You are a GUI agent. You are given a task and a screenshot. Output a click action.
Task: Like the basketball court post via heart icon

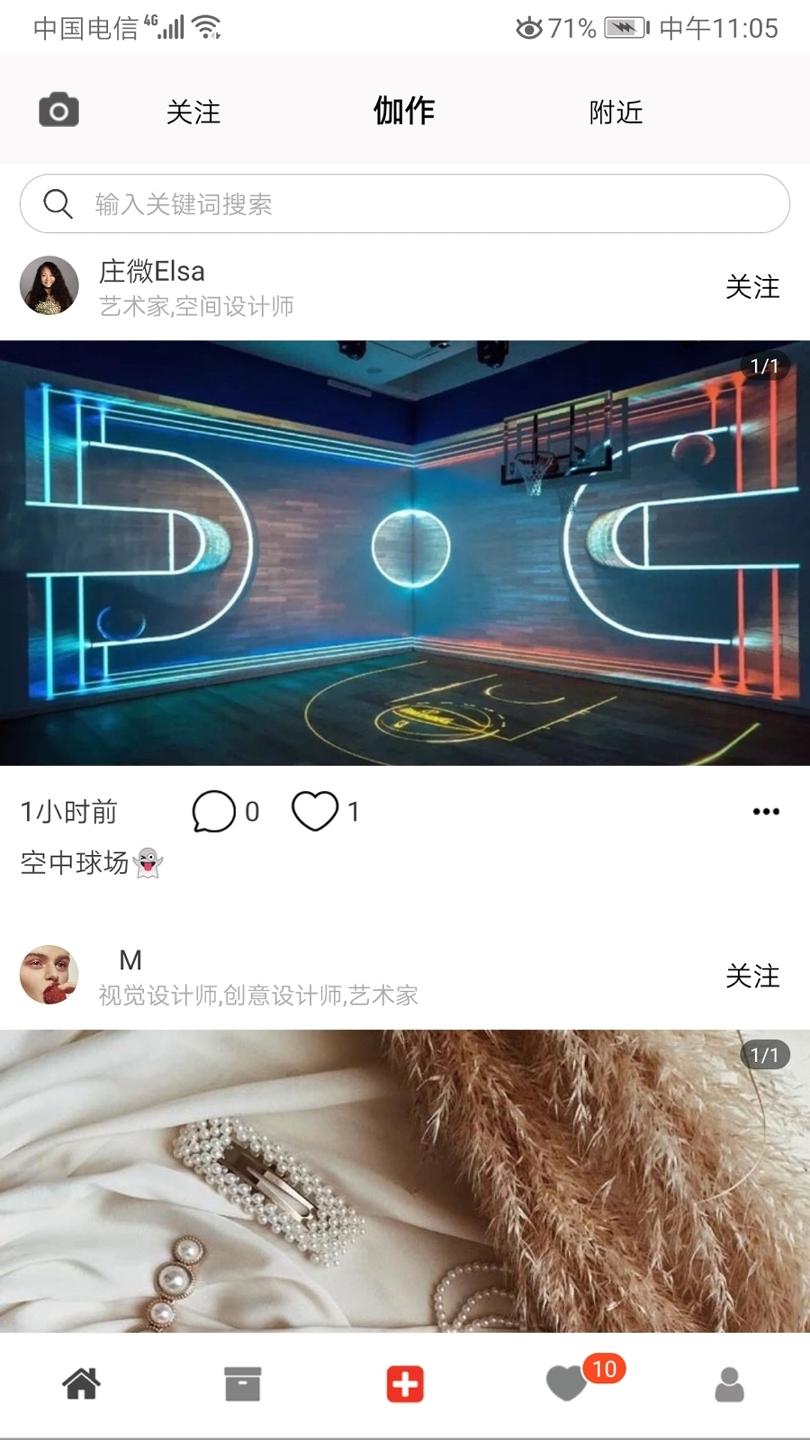(315, 811)
